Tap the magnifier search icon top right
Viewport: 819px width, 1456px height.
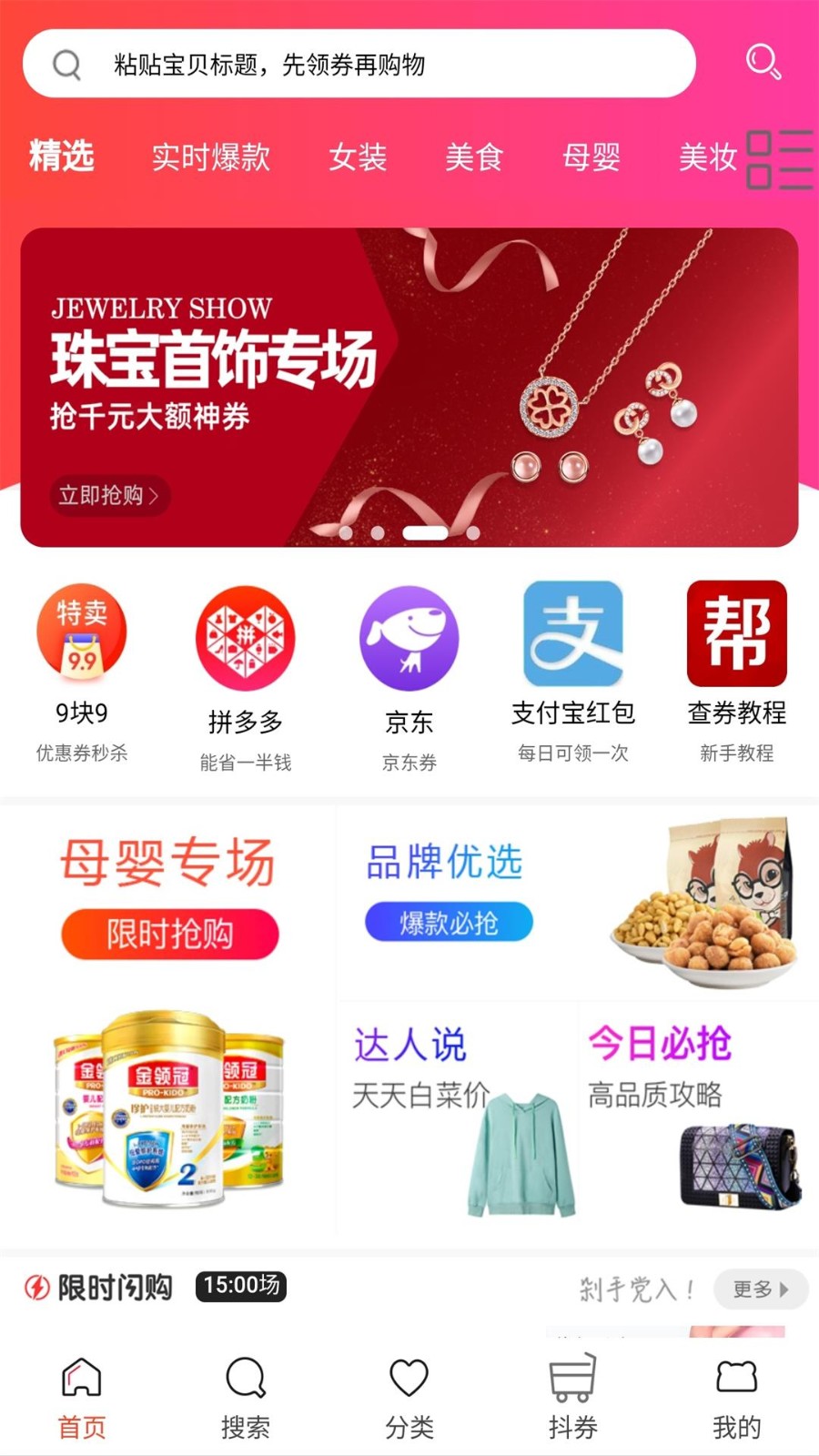pyautogui.click(x=764, y=62)
